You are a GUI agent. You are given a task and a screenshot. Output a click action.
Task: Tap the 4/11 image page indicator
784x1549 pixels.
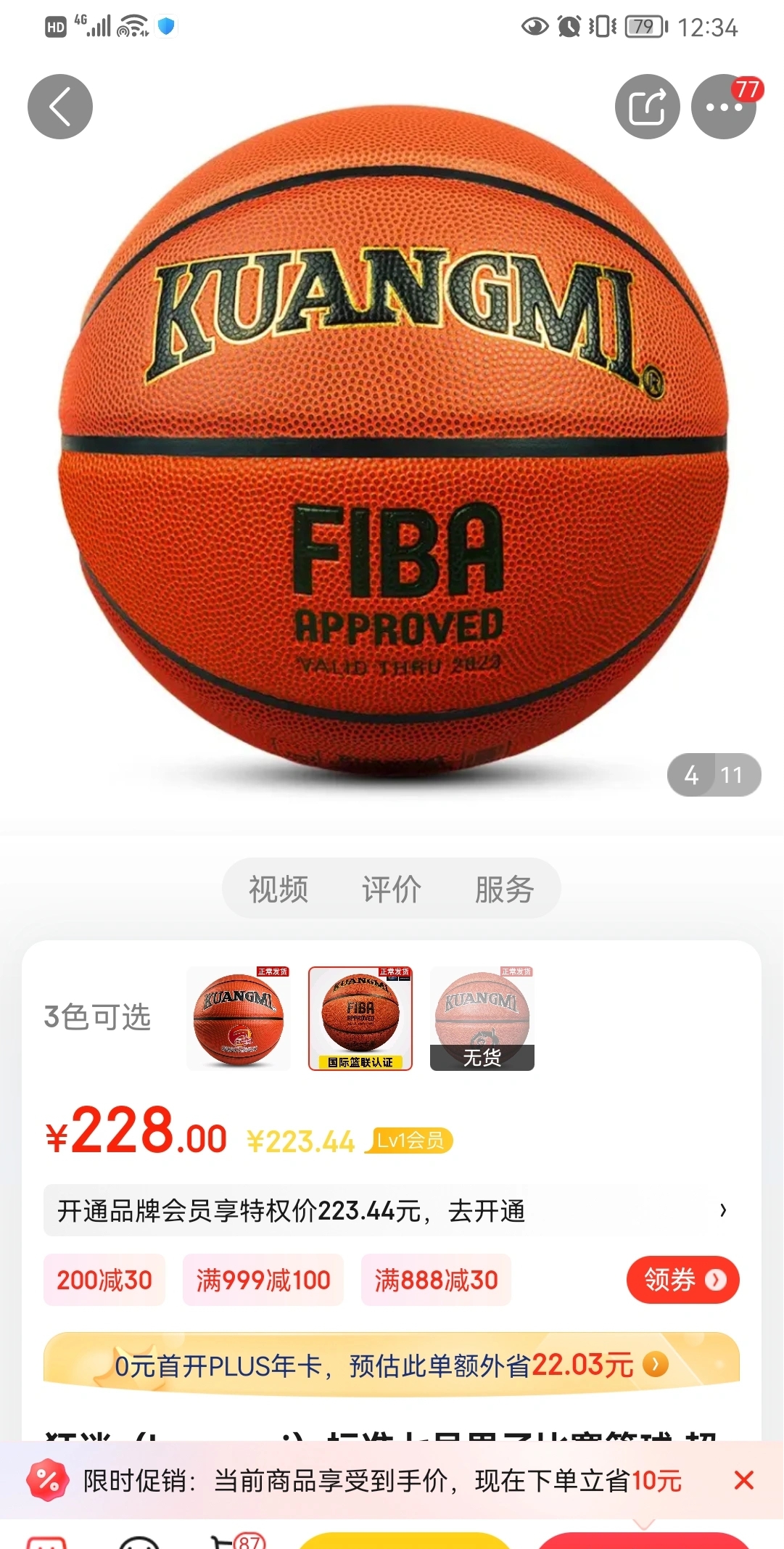[714, 775]
